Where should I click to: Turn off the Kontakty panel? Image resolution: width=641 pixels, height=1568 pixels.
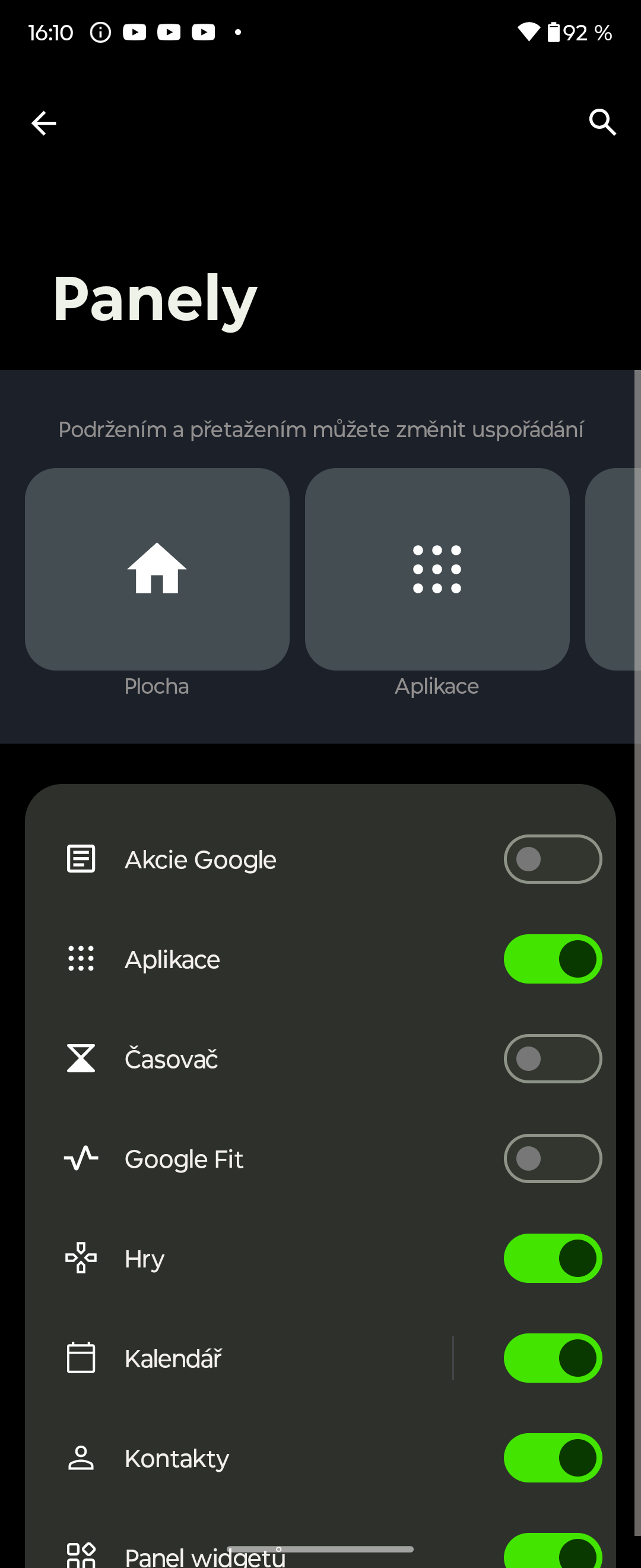coord(552,1458)
